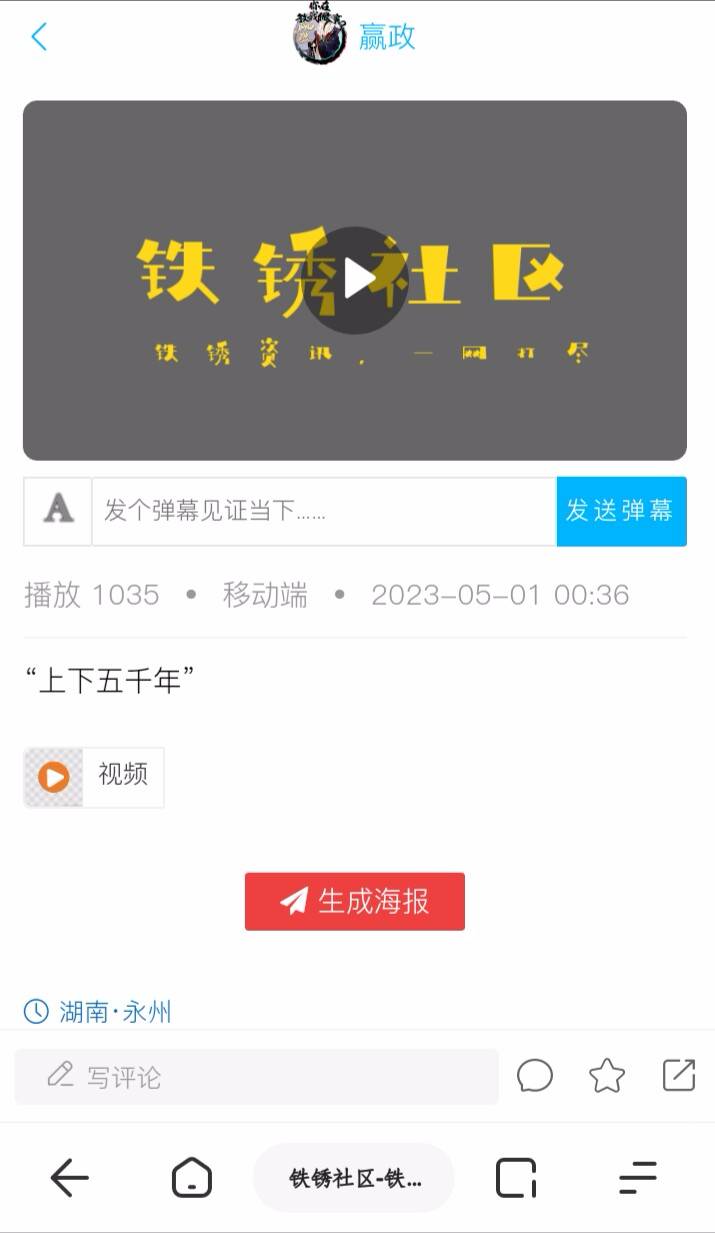Play the 铁锈社区 video
Image resolution: width=715 pixels, height=1233 pixels.
(356, 280)
